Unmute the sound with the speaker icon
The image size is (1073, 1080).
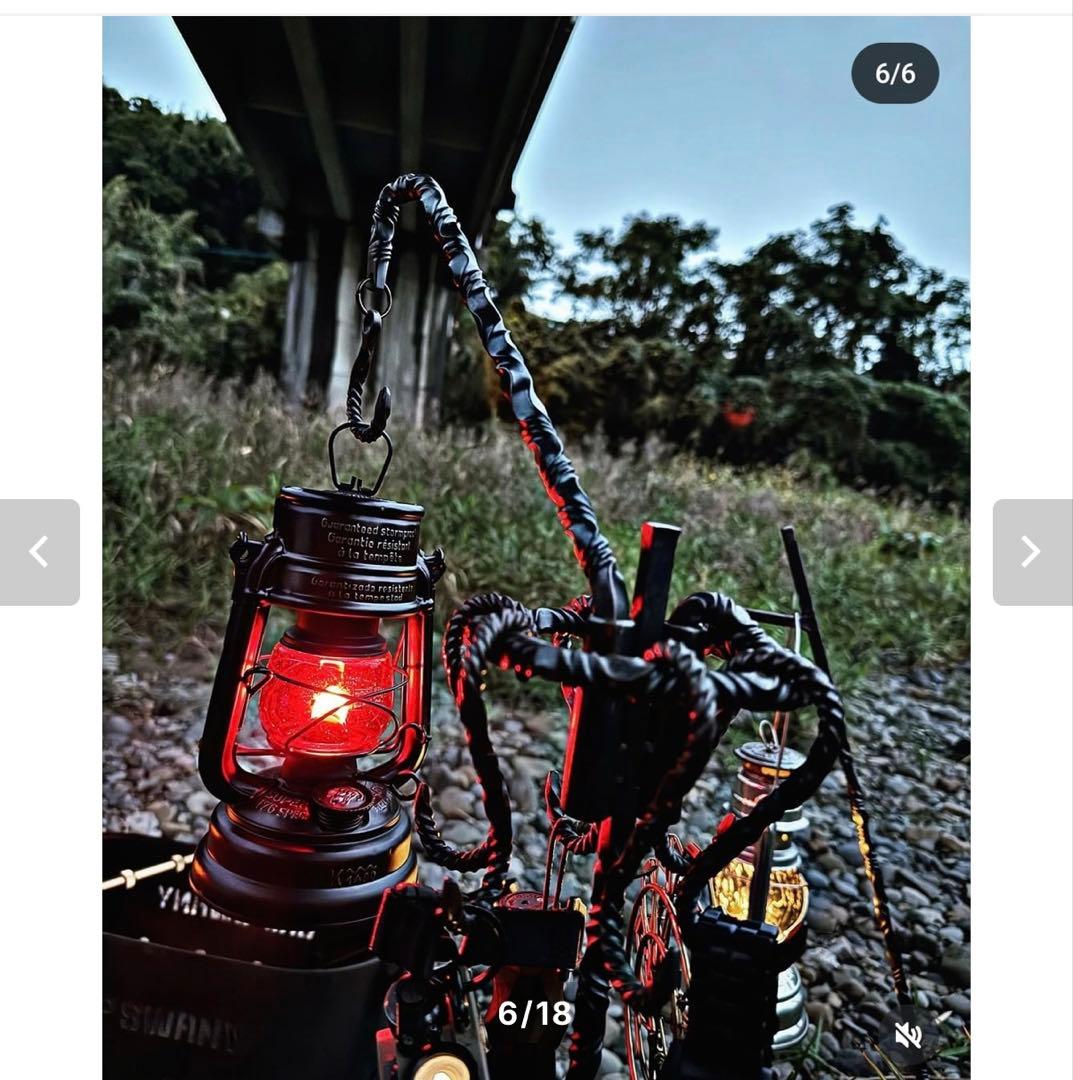click(908, 1035)
